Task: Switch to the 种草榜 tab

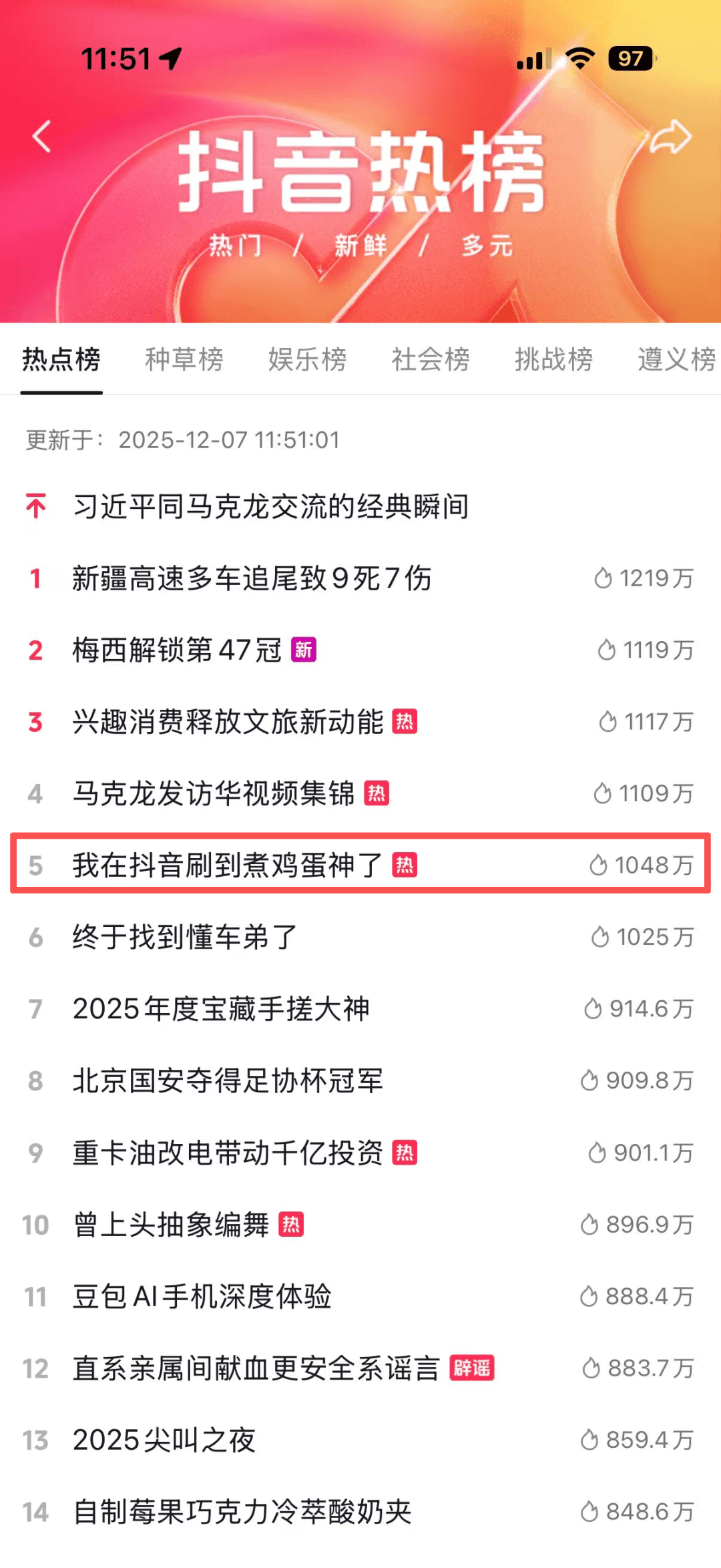Action: pos(184,359)
